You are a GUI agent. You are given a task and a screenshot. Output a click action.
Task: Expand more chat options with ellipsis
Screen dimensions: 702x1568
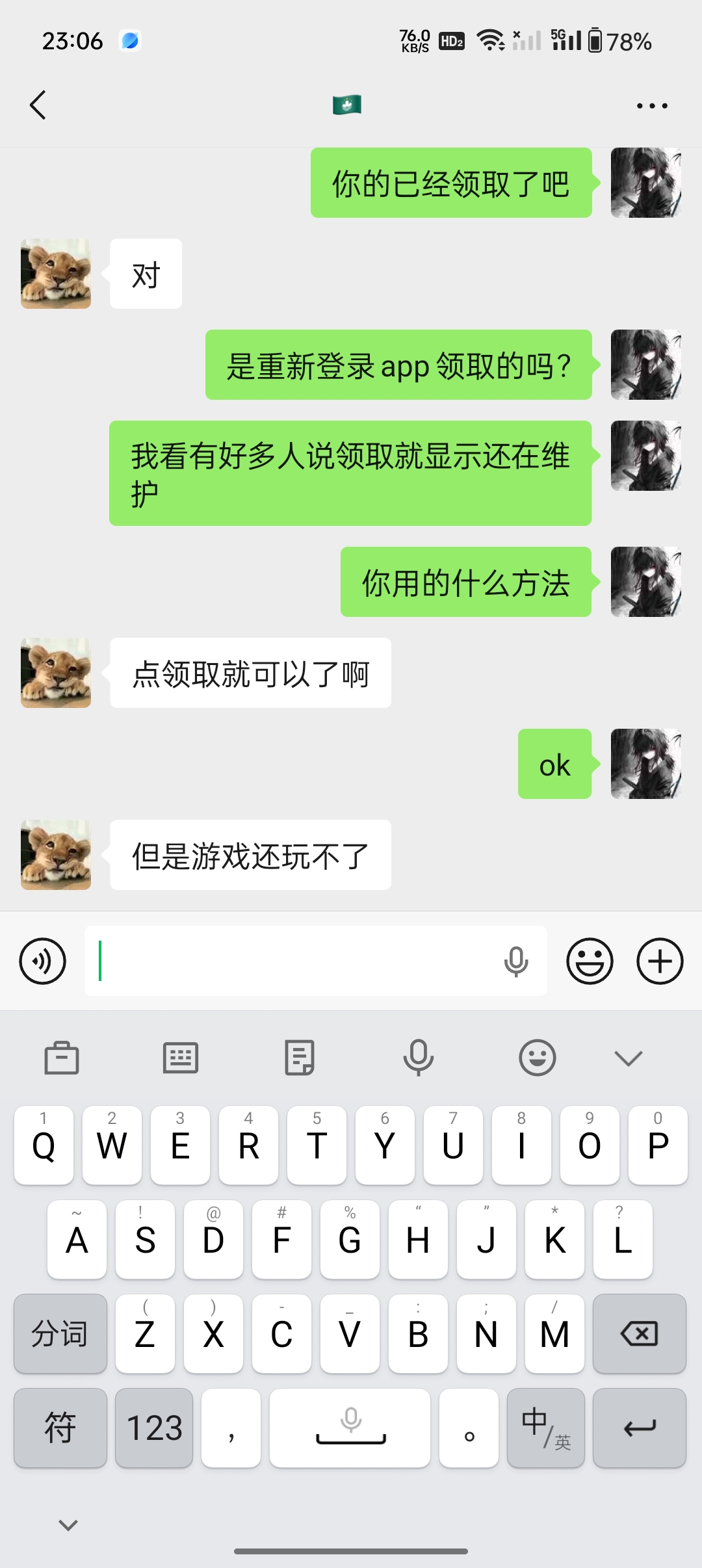pos(651,105)
